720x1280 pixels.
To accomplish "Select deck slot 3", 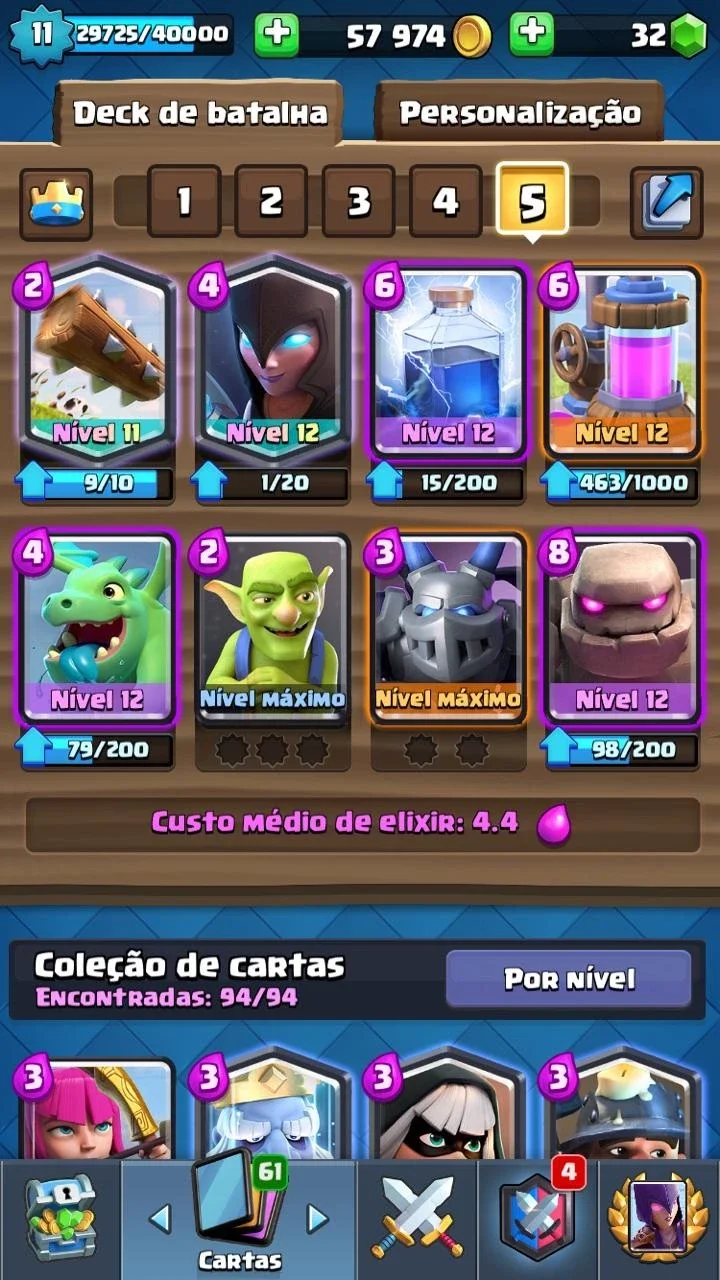I will coord(358,201).
